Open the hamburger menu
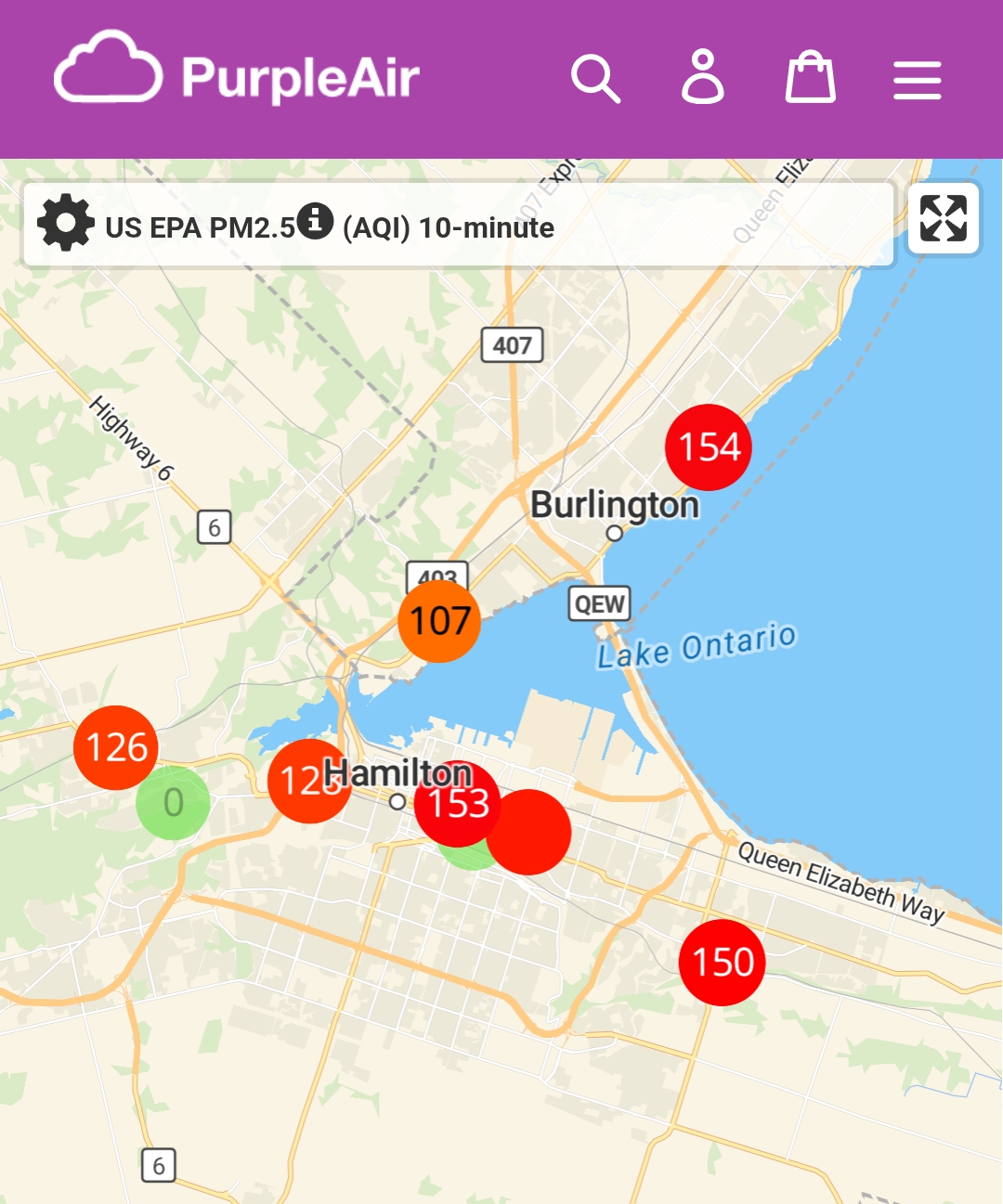The width and height of the screenshot is (1003, 1204). pyautogui.click(x=918, y=79)
